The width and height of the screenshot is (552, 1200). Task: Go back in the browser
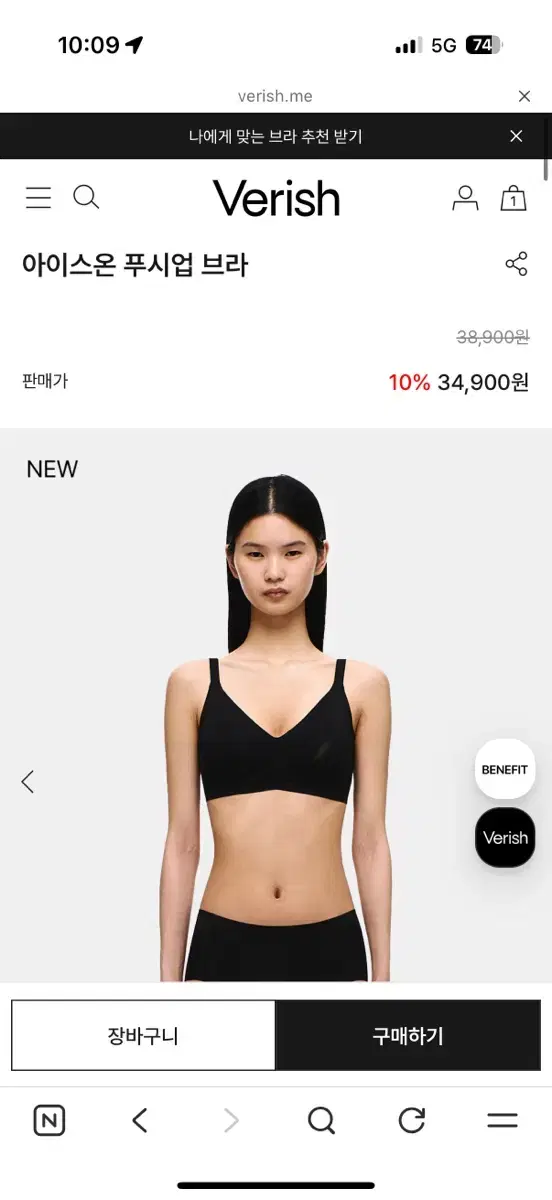(140, 1121)
